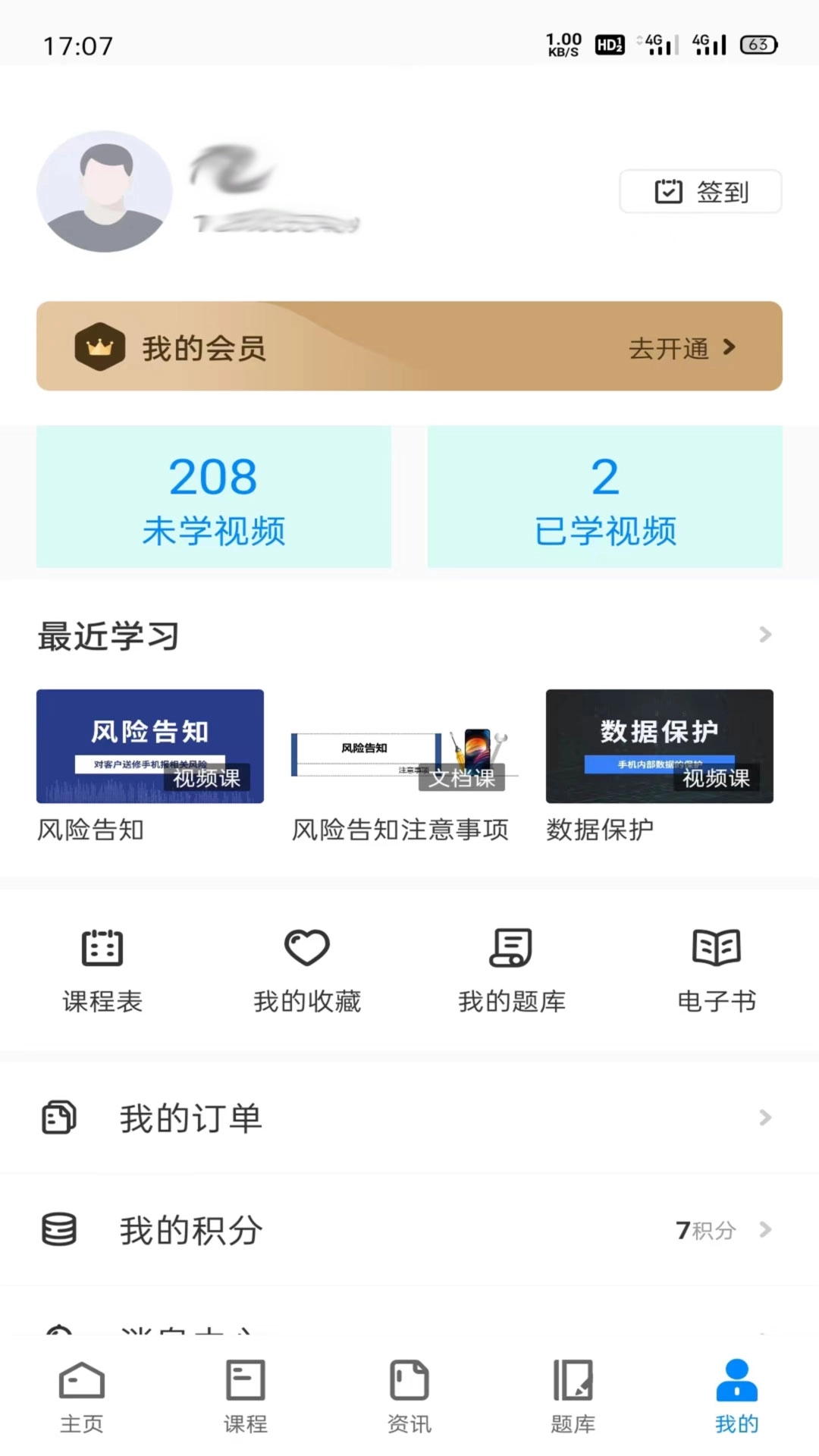Tap the 已学视频 learned videos counter
The width and height of the screenshot is (819, 1456).
(x=604, y=498)
